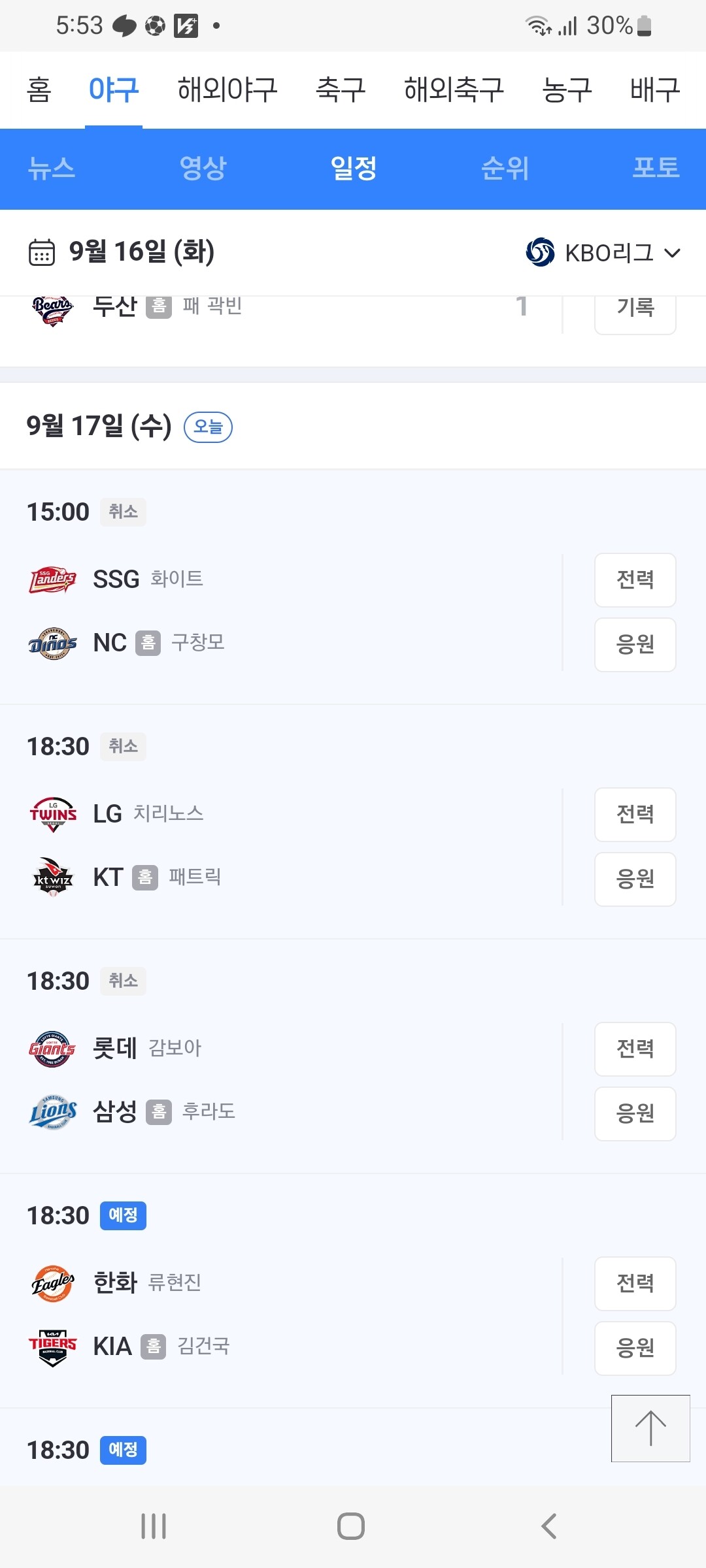Open 전력 for 한화 vs KIA

pyautogui.click(x=635, y=1284)
